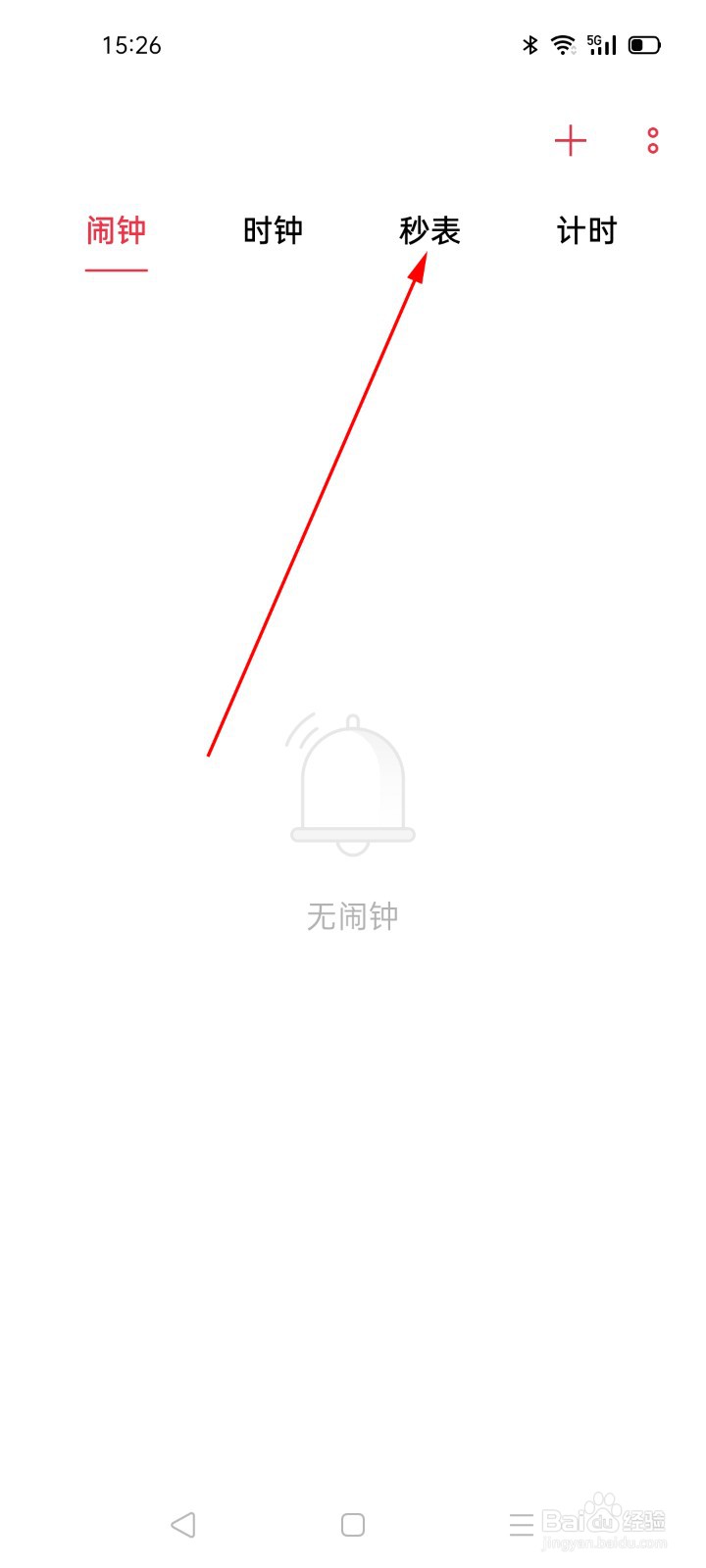Tap the 5G signal icon

[601, 43]
